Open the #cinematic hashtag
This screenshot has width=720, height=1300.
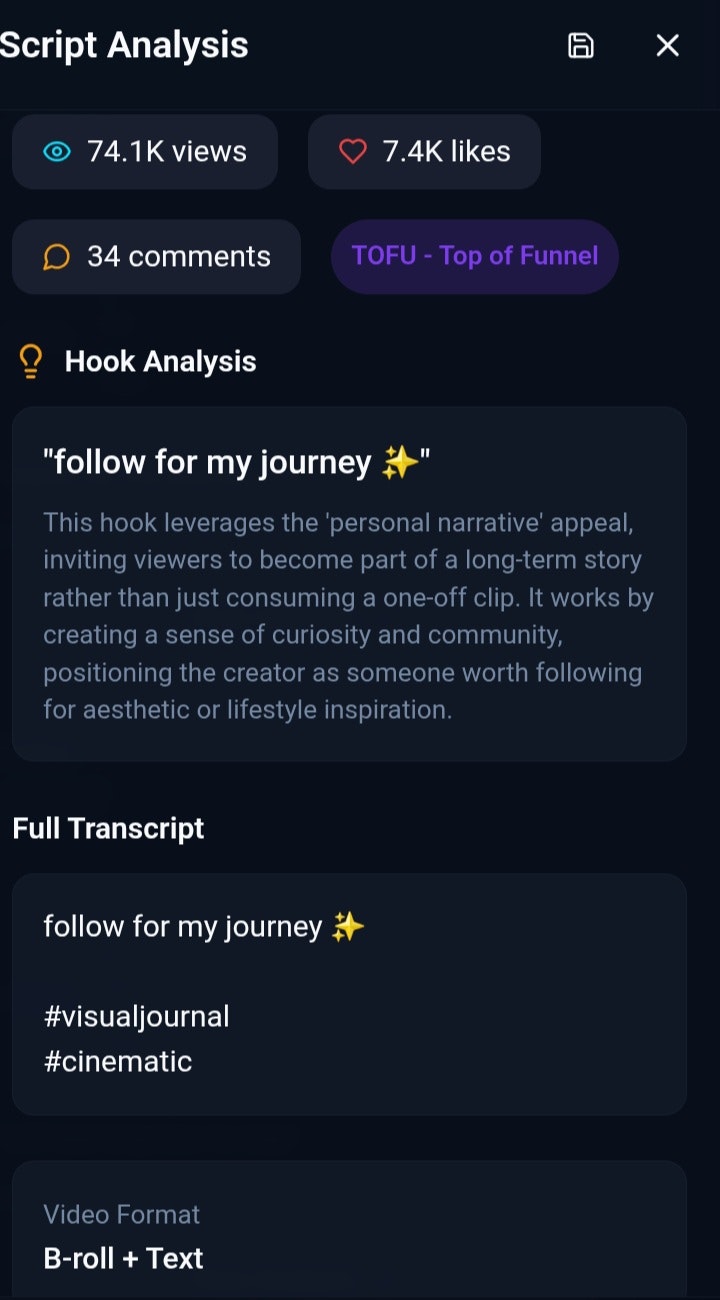[x=118, y=1060]
